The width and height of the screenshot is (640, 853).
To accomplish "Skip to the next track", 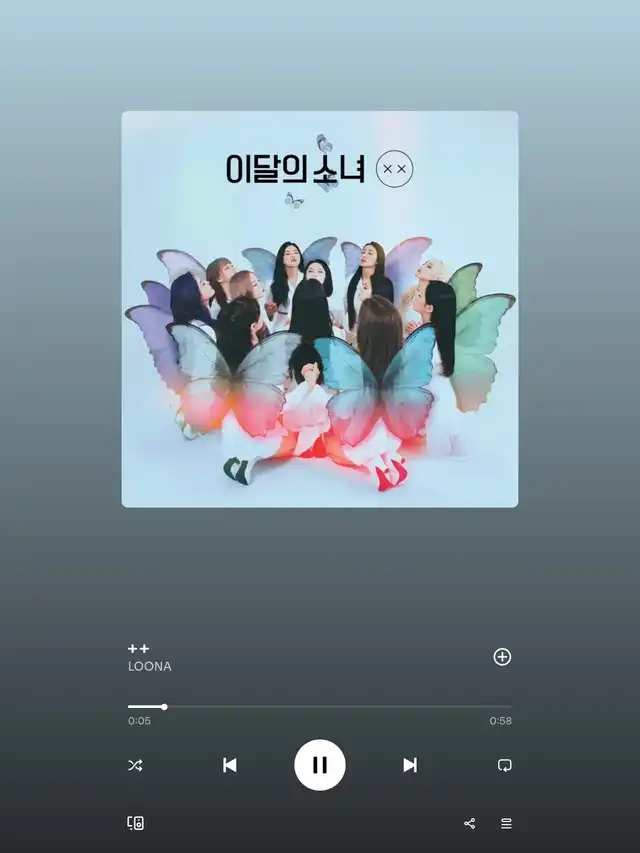I will (410, 765).
